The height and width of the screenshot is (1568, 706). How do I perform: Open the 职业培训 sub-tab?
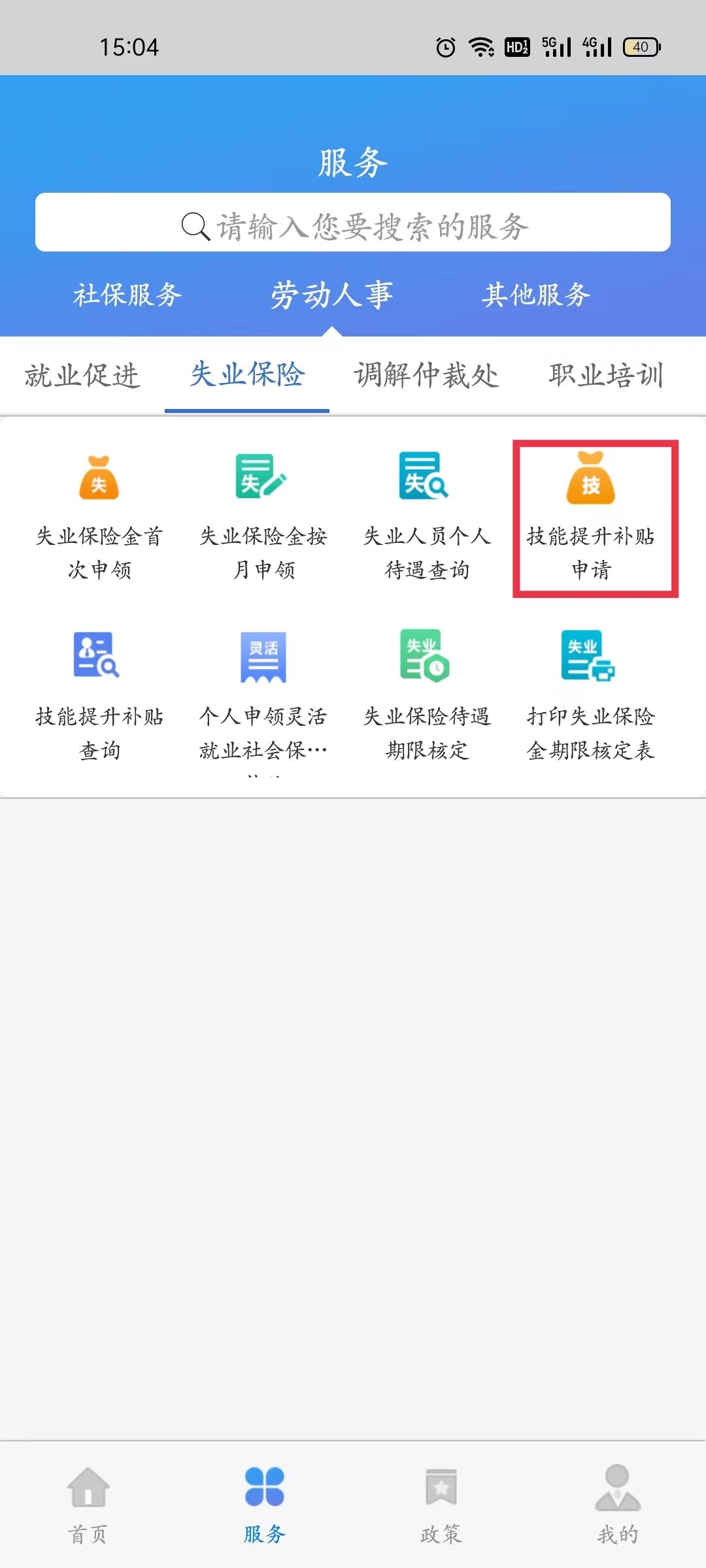(x=606, y=376)
